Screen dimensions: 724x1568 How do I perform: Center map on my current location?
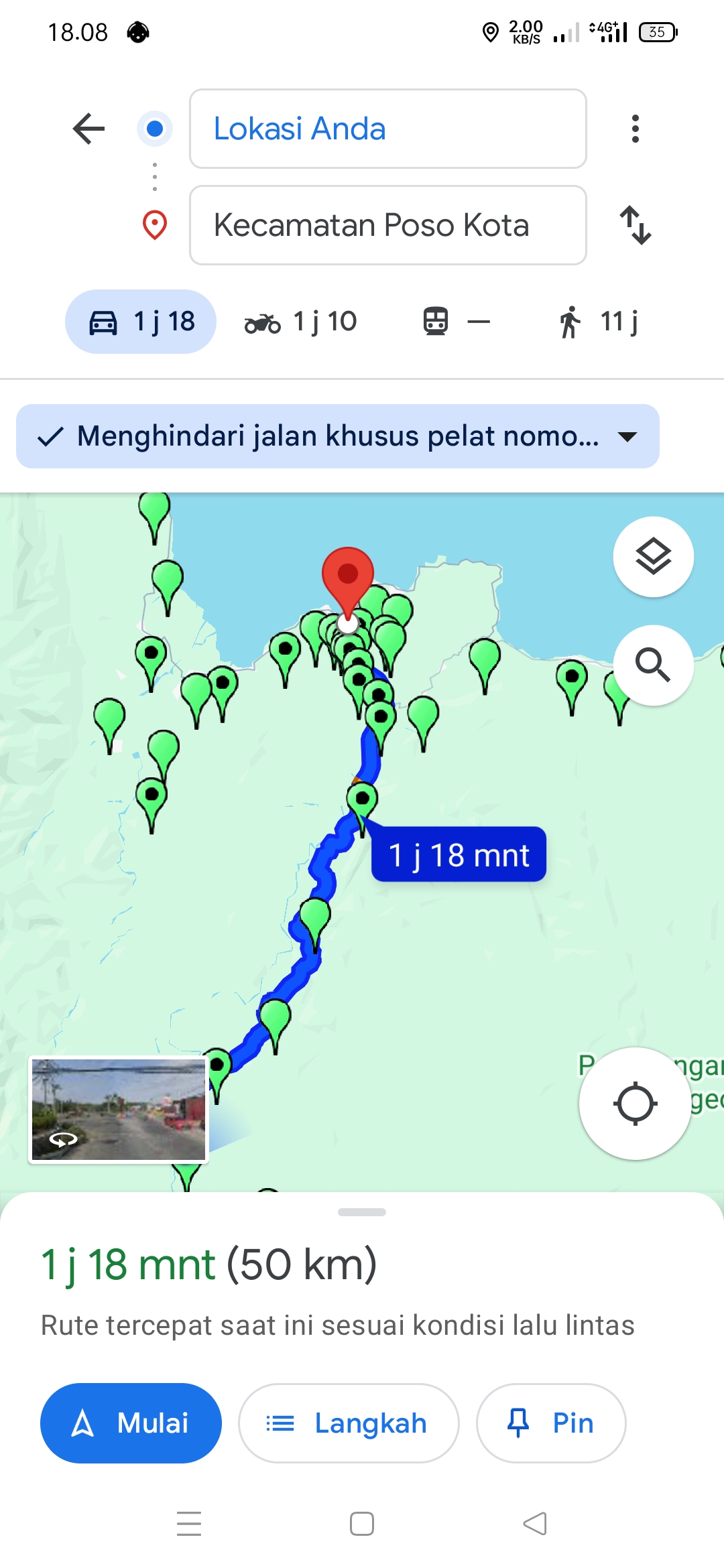click(635, 1104)
